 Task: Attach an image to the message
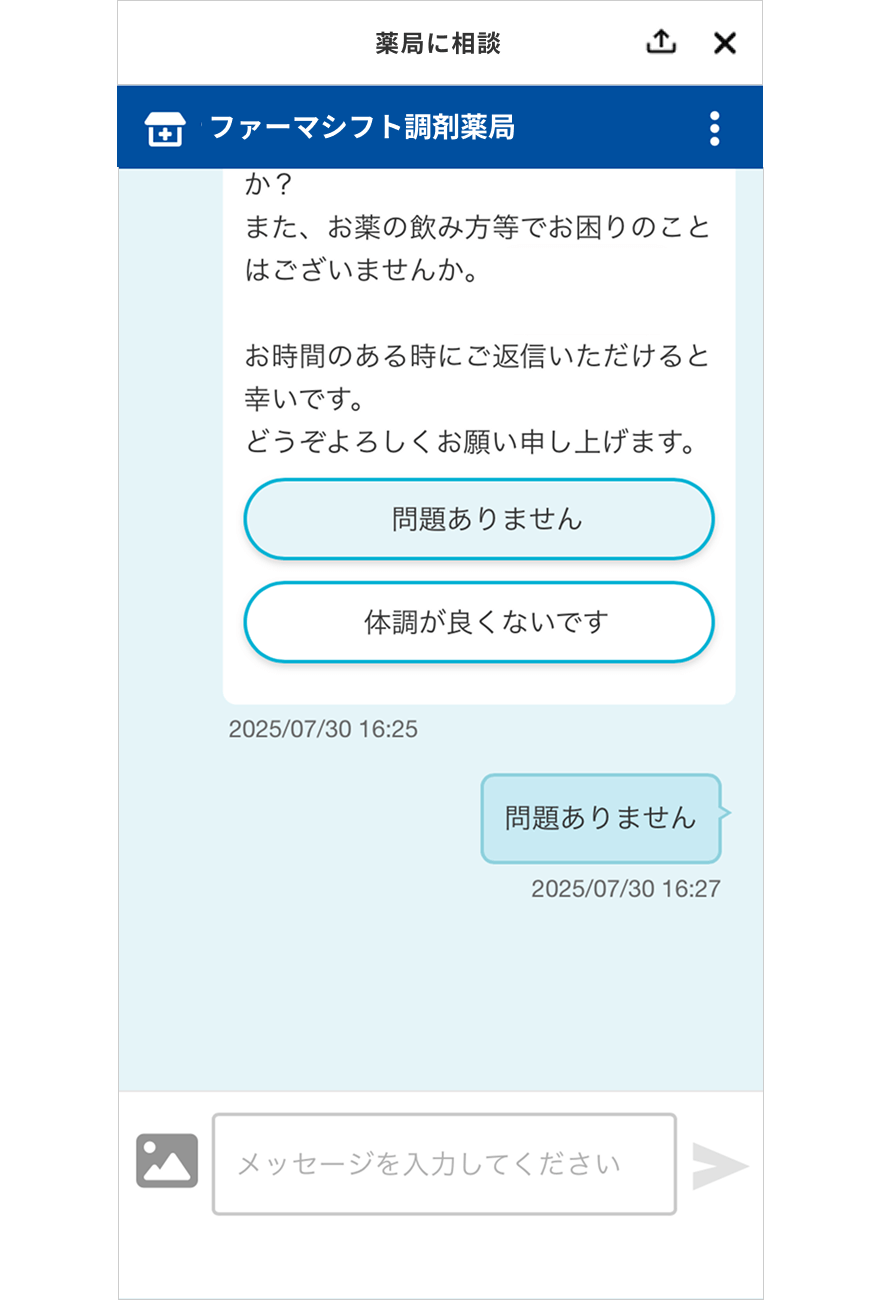pos(167,1161)
